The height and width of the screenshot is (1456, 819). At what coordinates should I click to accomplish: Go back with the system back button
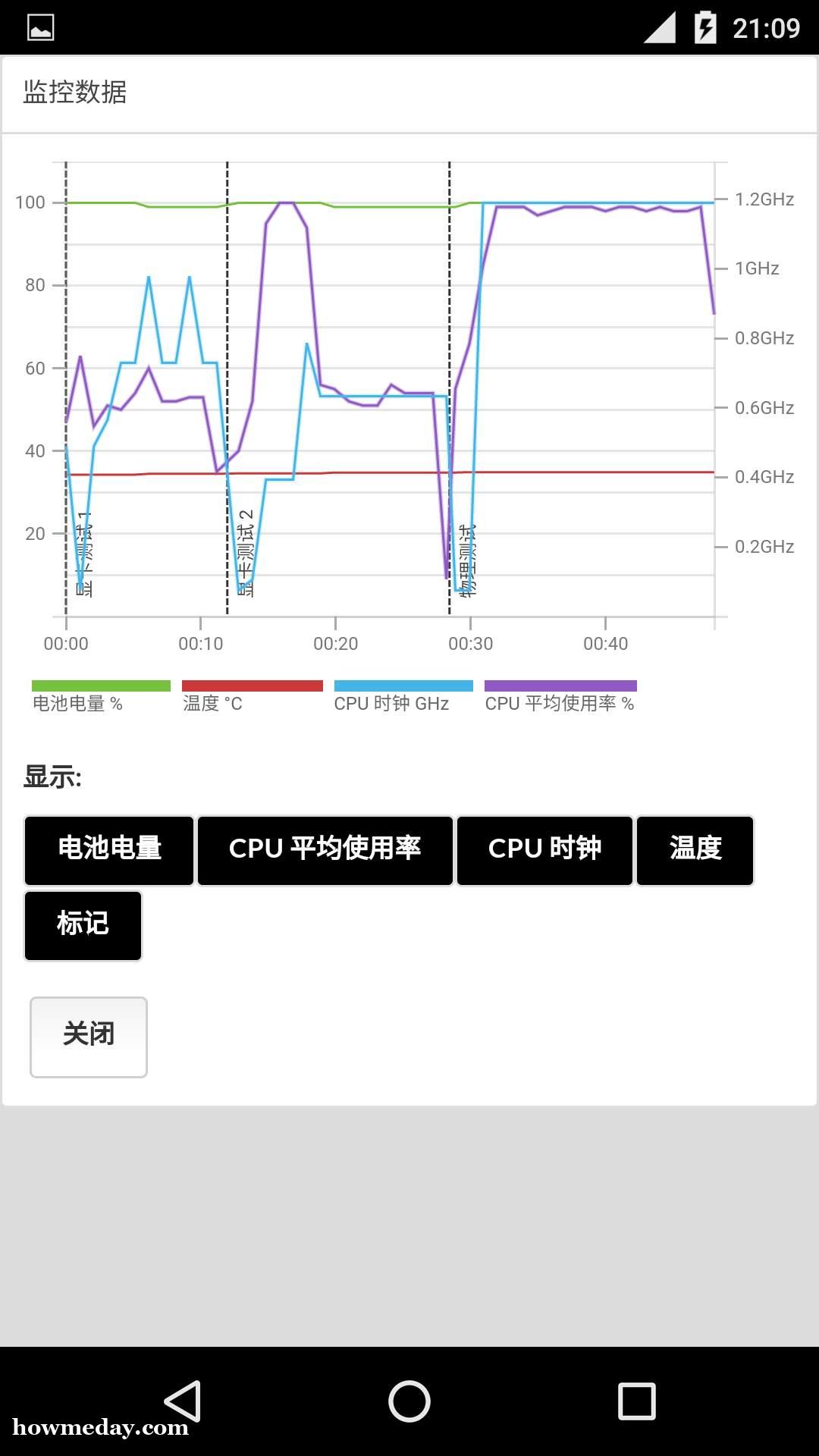[x=183, y=1401]
